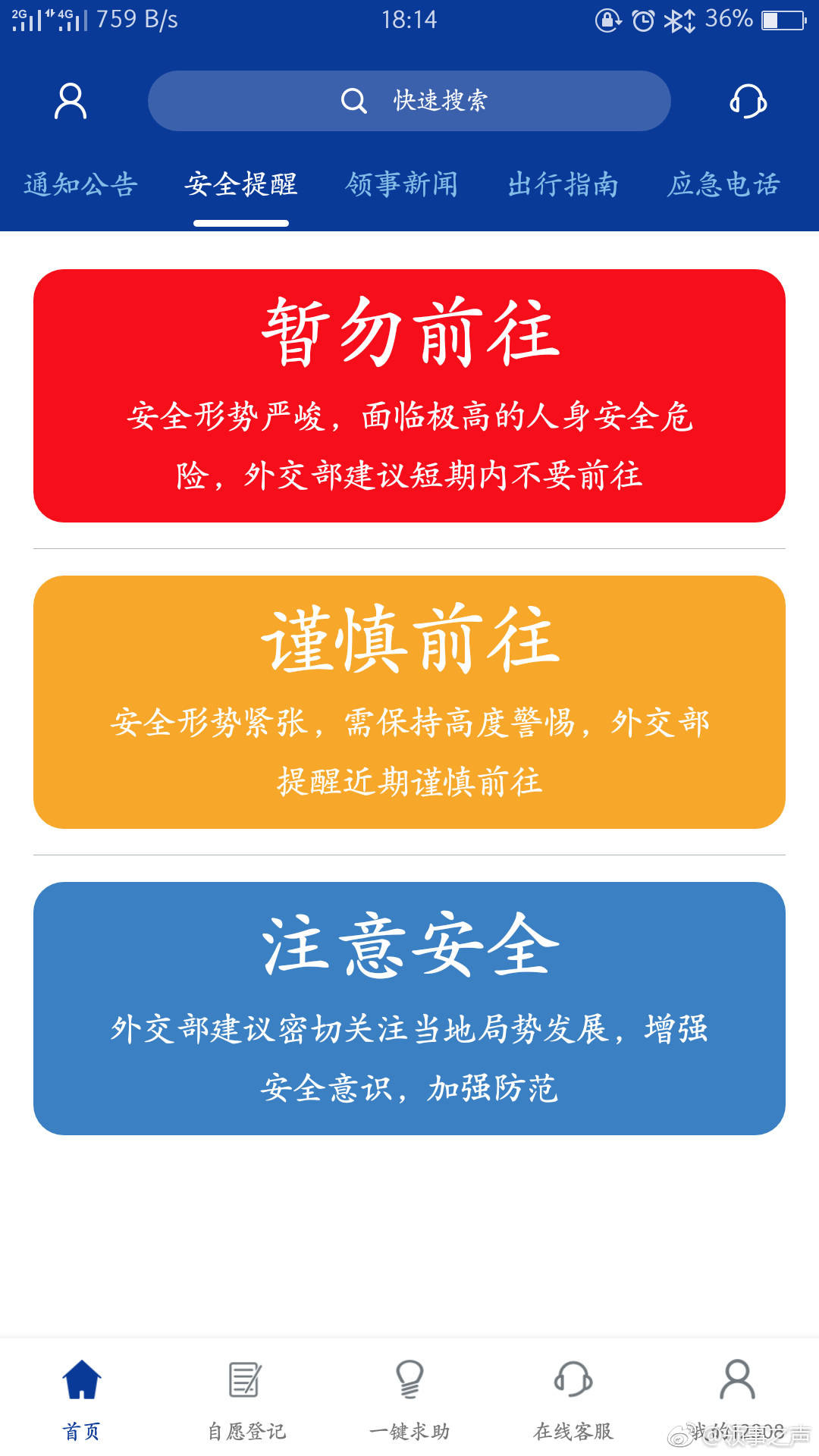The width and height of the screenshot is (819, 1456).
Task: Open 在线客服 in bottom navigation
Action: coord(573,1398)
